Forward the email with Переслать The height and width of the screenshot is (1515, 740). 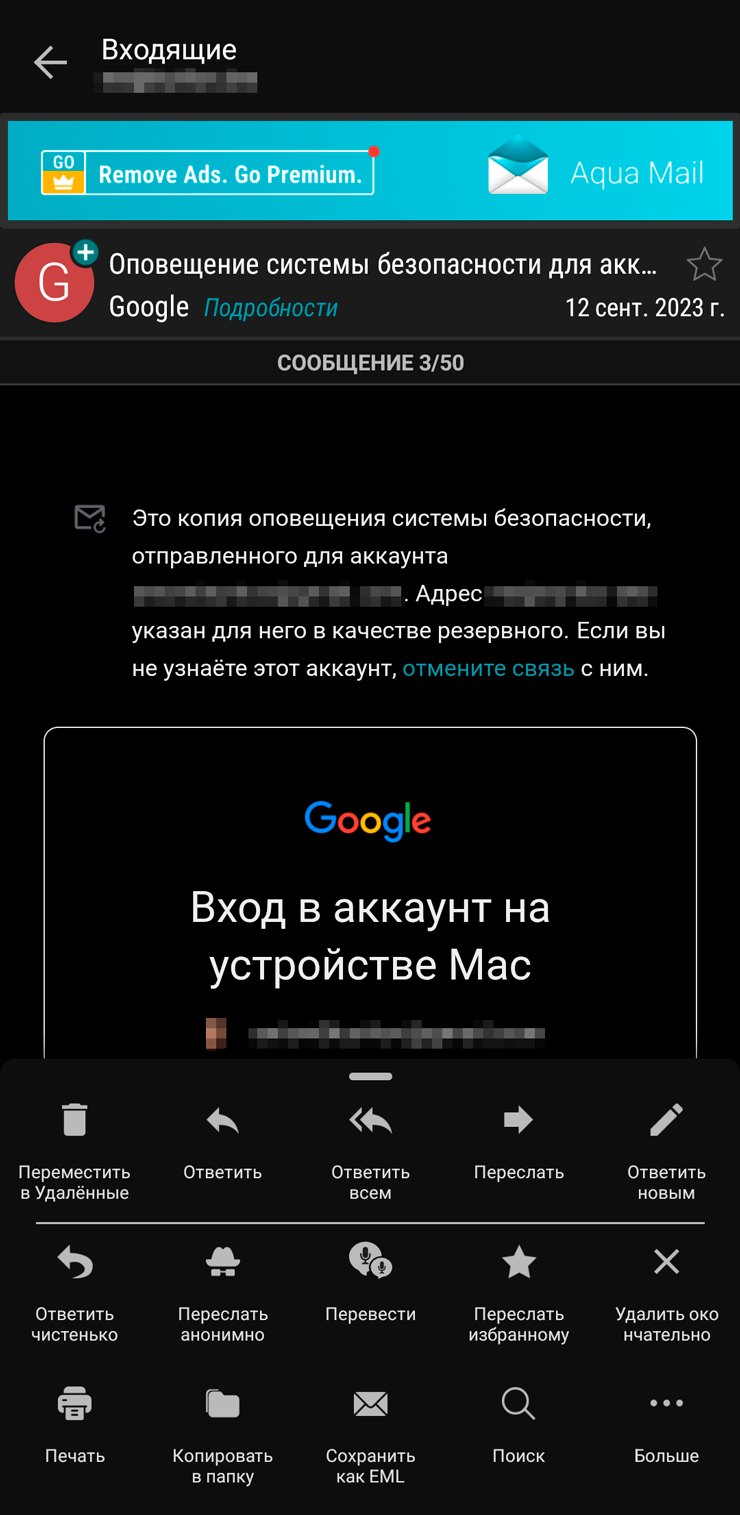click(x=518, y=1140)
